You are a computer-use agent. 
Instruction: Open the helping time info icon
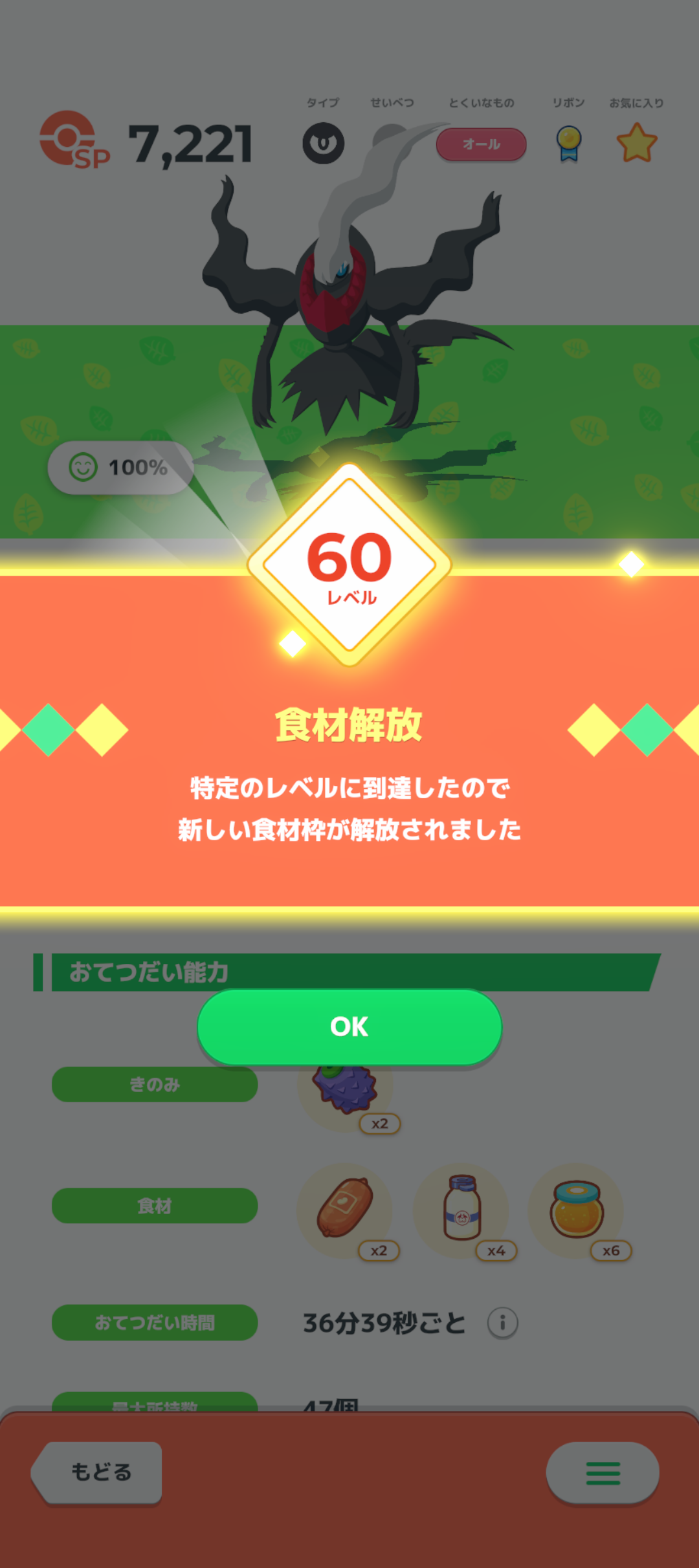tap(502, 1323)
